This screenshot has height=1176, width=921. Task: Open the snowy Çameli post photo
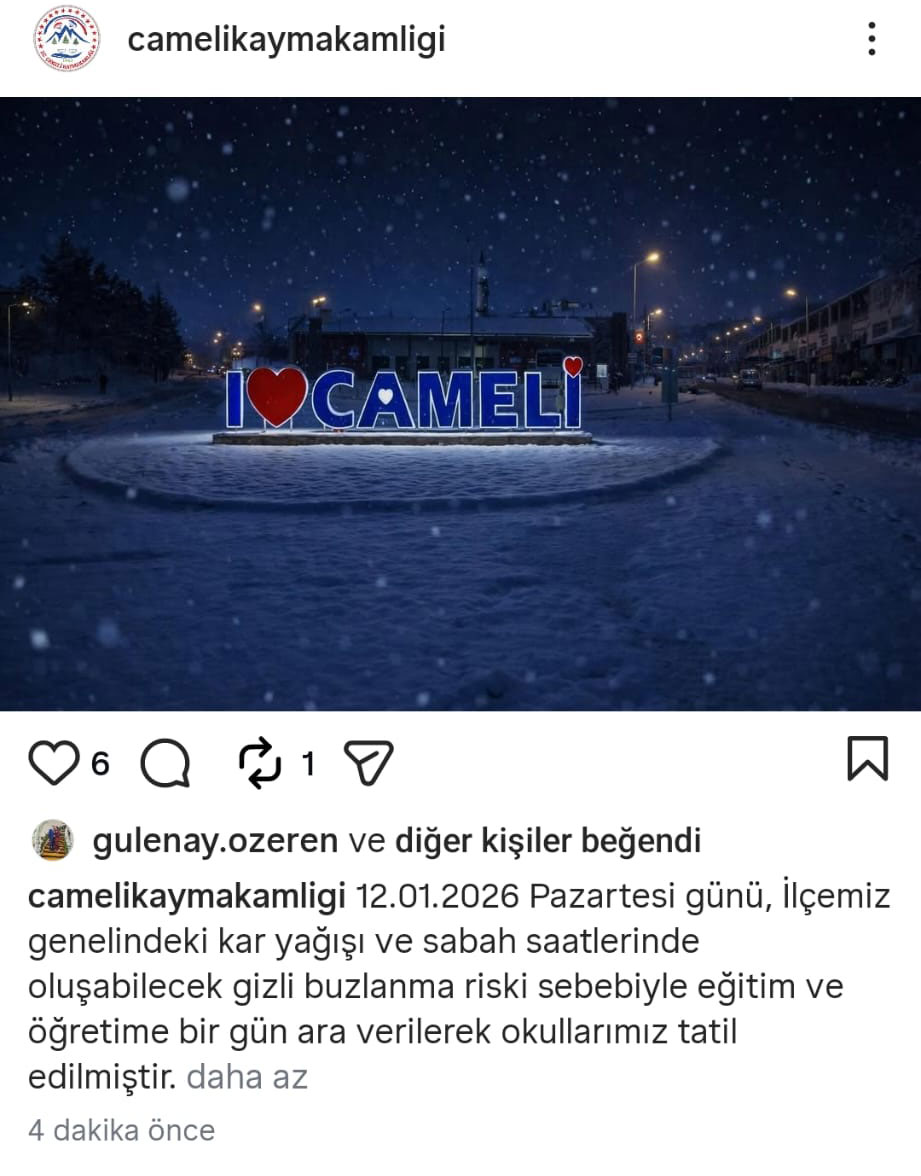point(460,403)
